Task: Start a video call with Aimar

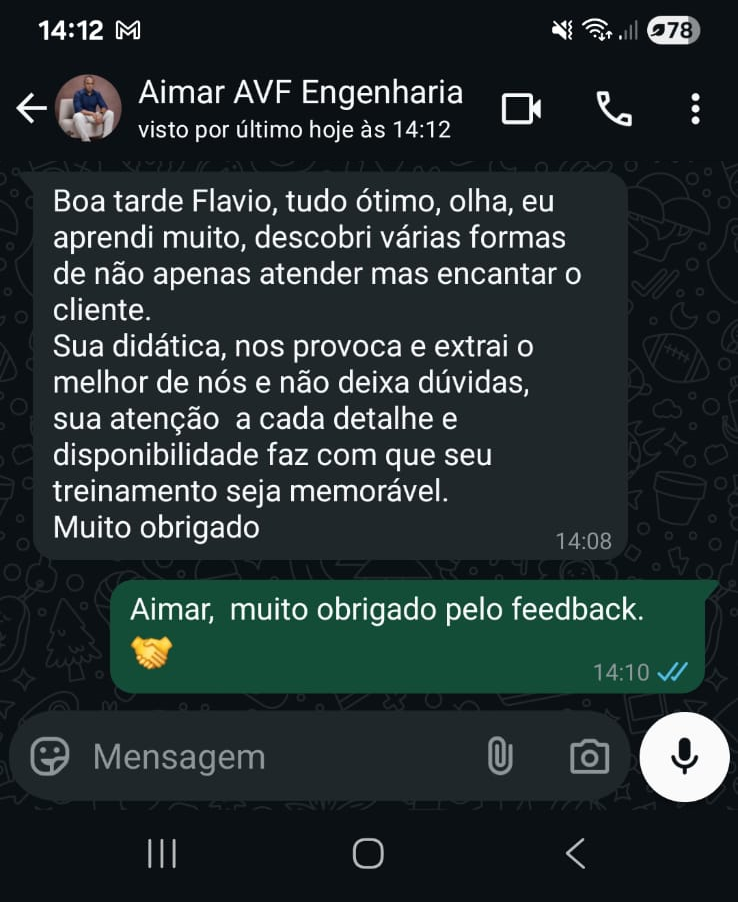Action: pyautogui.click(x=521, y=108)
